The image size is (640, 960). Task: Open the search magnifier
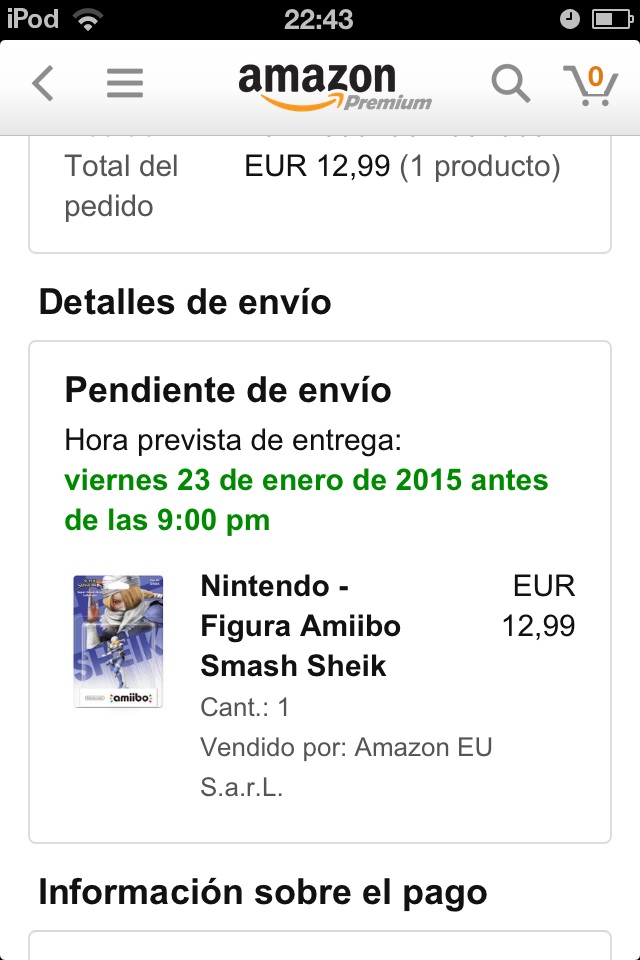(510, 84)
